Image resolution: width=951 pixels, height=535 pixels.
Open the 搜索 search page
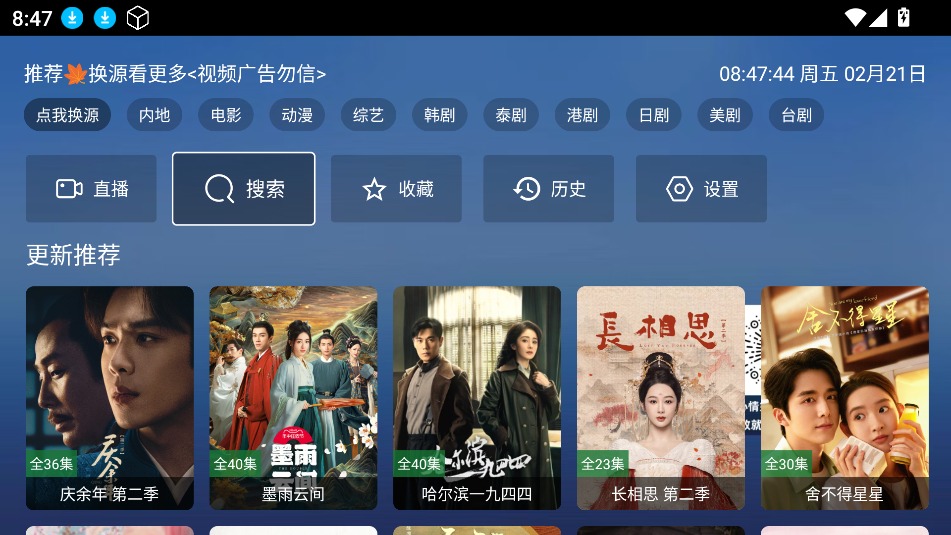tap(244, 189)
